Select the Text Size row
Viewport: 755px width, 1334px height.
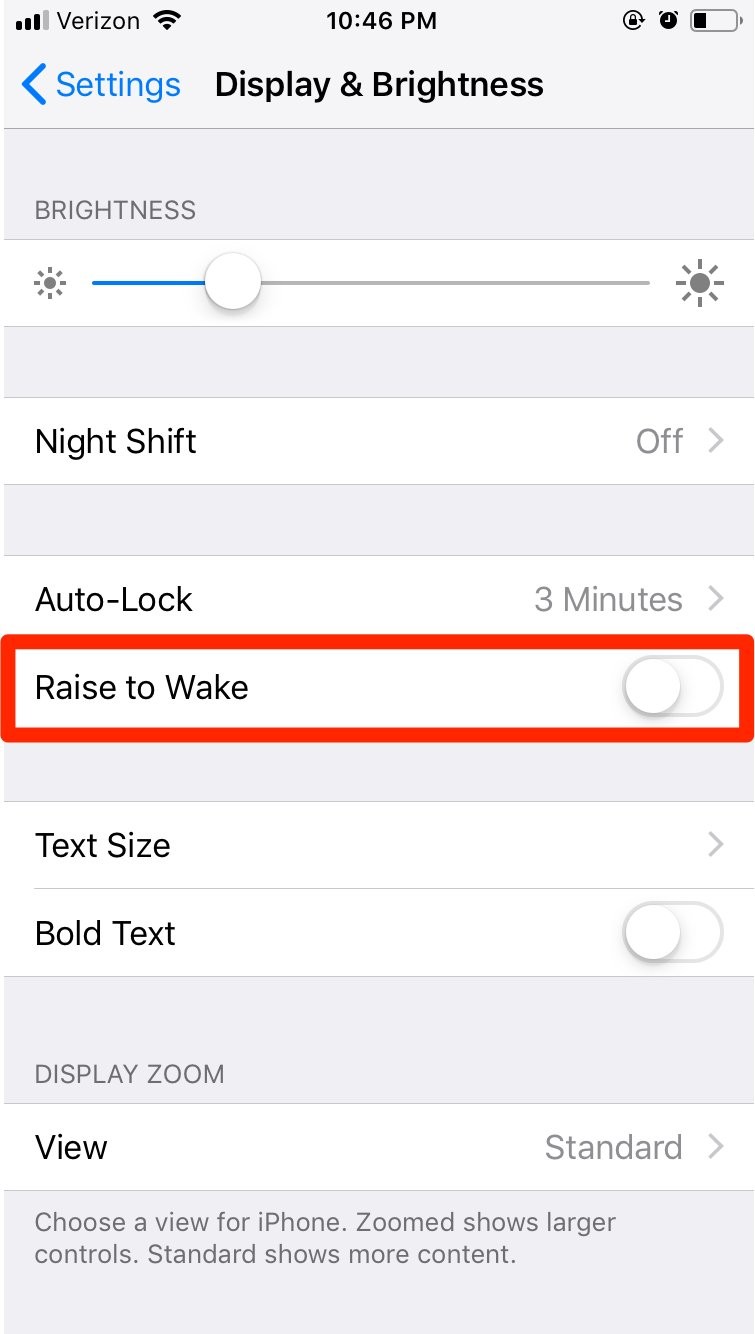(x=377, y=845)
